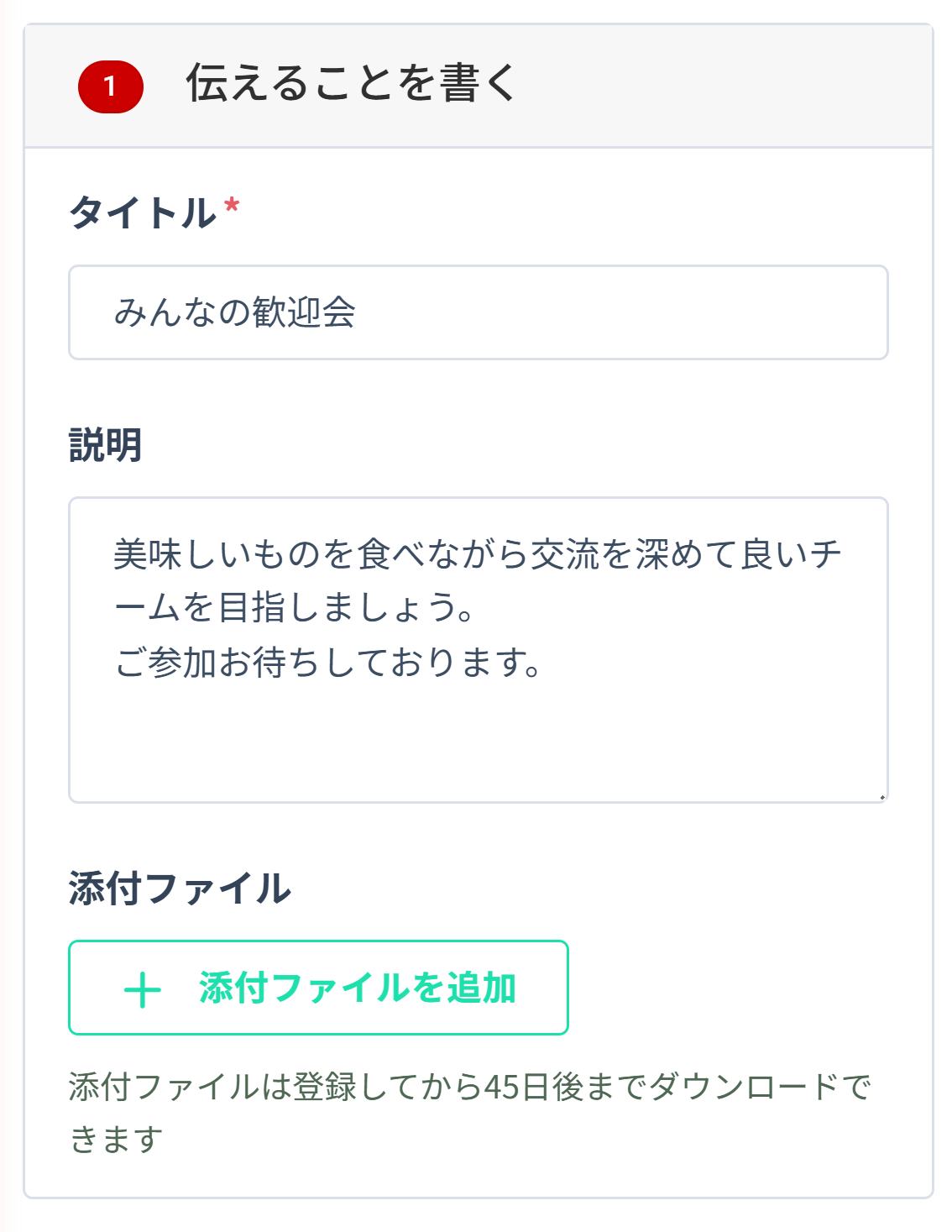952x1232 pixels.
Task: Click the outlined attachment add area
Action: click(317, 988)
